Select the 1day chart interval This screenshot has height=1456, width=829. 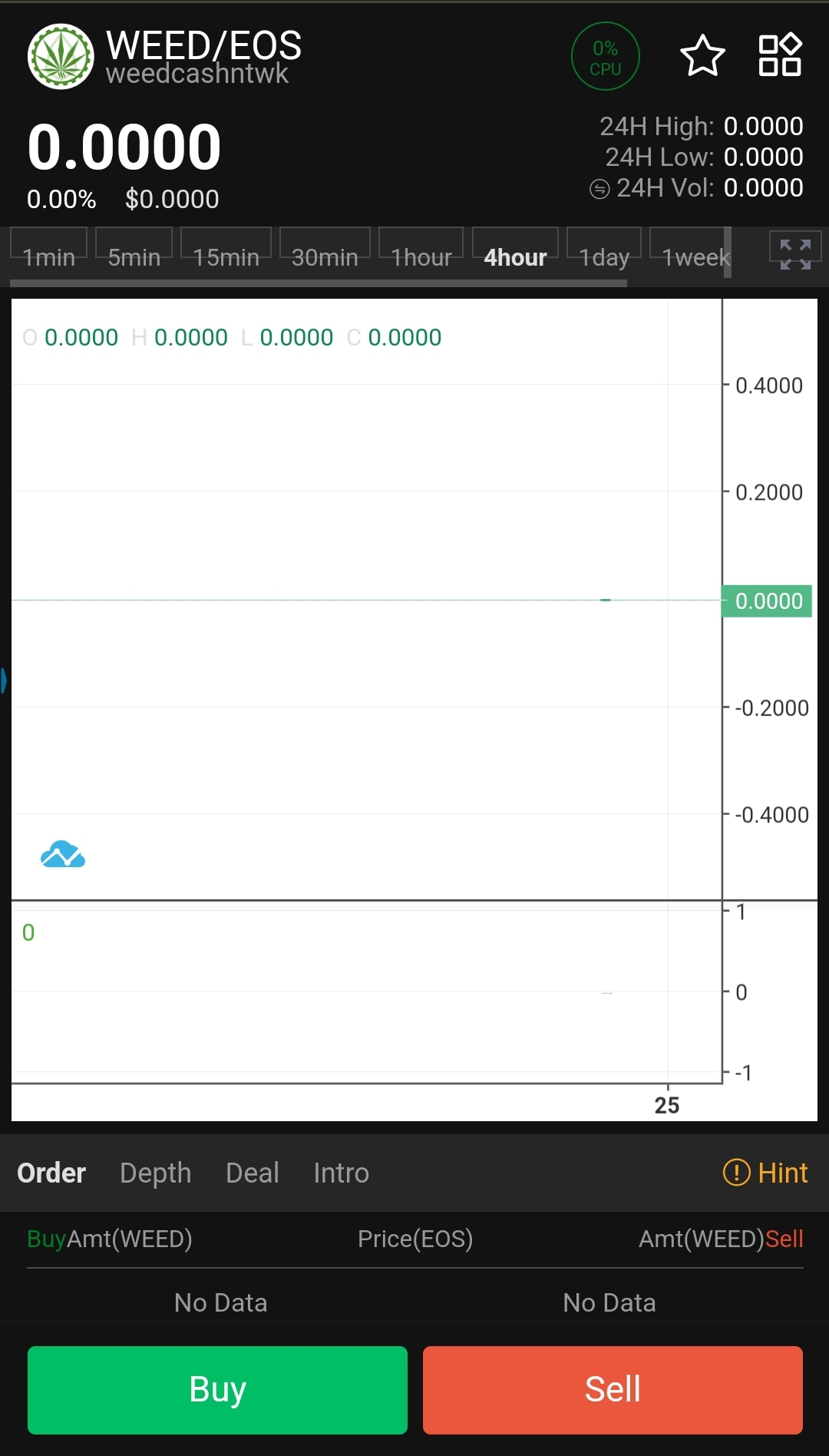click(604, 256)
